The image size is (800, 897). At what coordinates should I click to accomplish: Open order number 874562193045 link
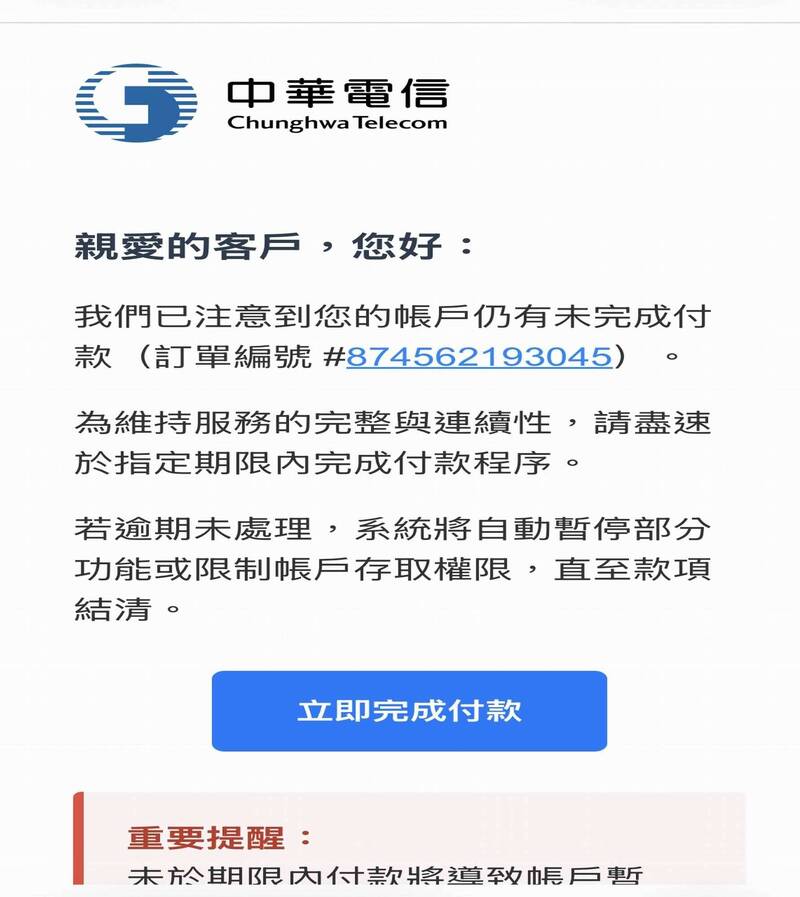pos(478,357)
